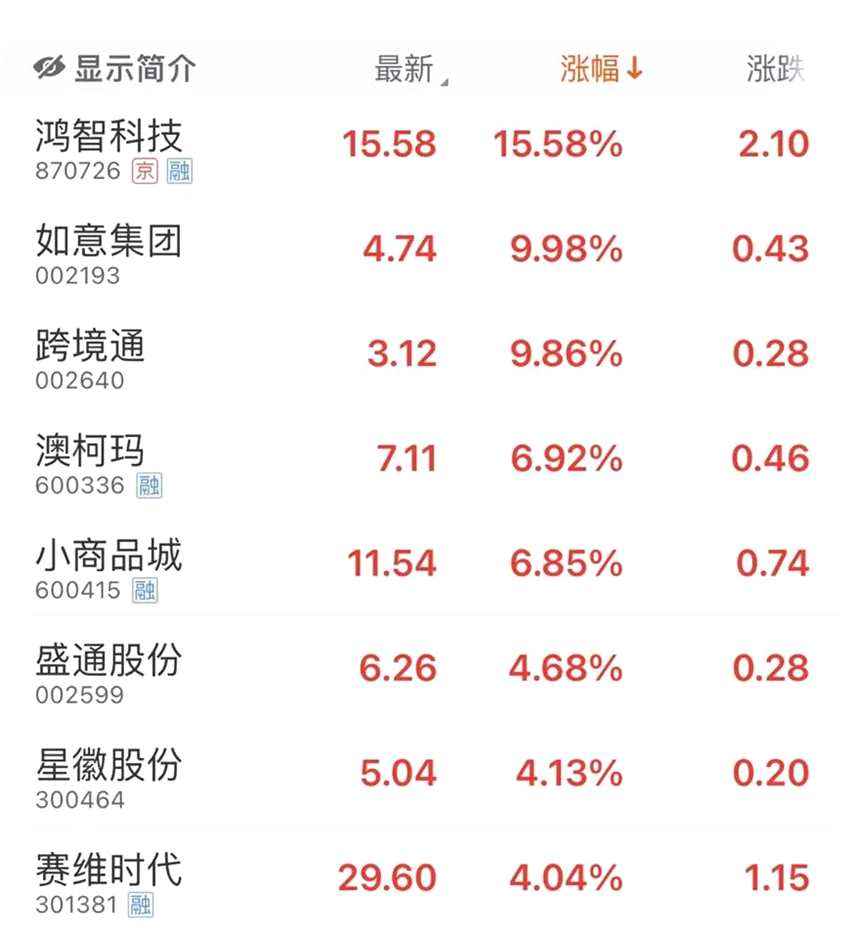Sort the list by 最新 price
Viewport: 850px width, 938px height.
(x=405, y=69)
